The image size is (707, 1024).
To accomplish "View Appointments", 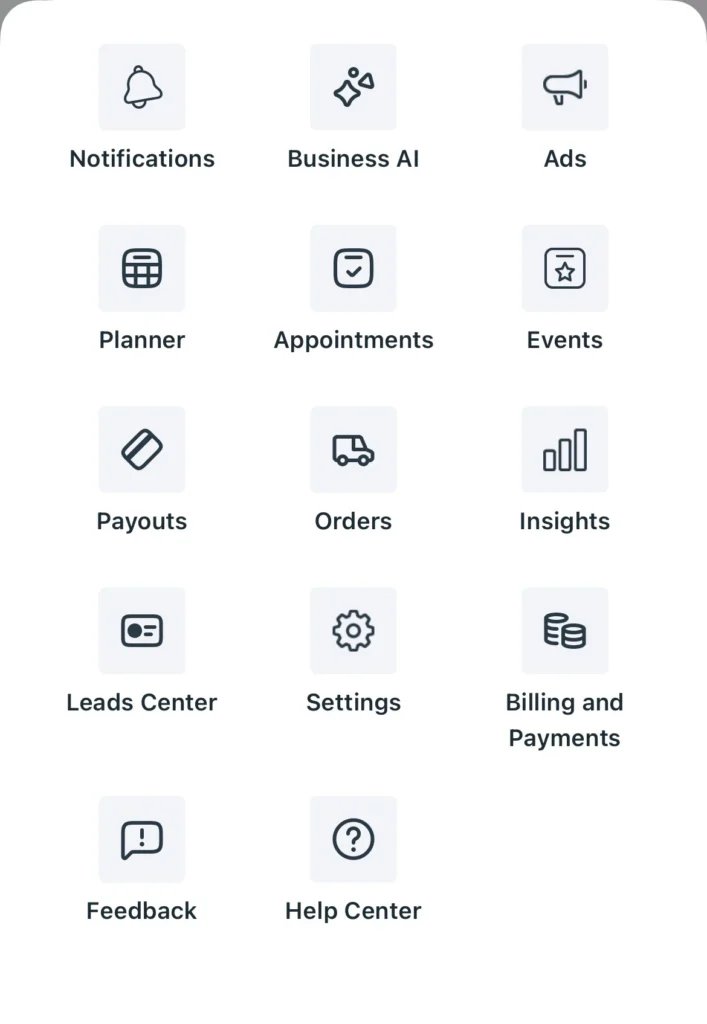I will click(353, 268).
